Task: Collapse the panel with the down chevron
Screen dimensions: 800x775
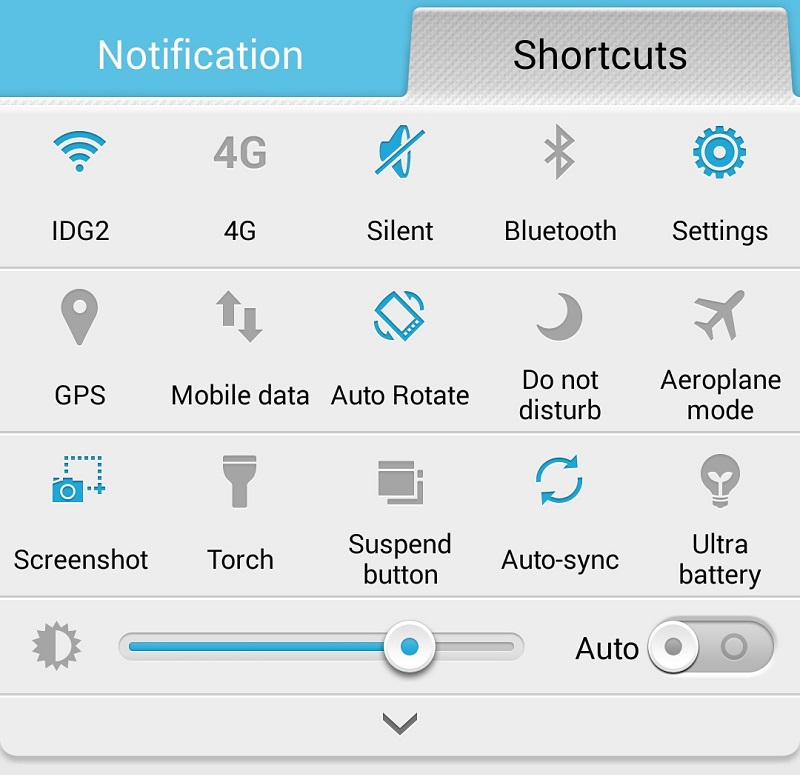Action: tap(400, 723)
